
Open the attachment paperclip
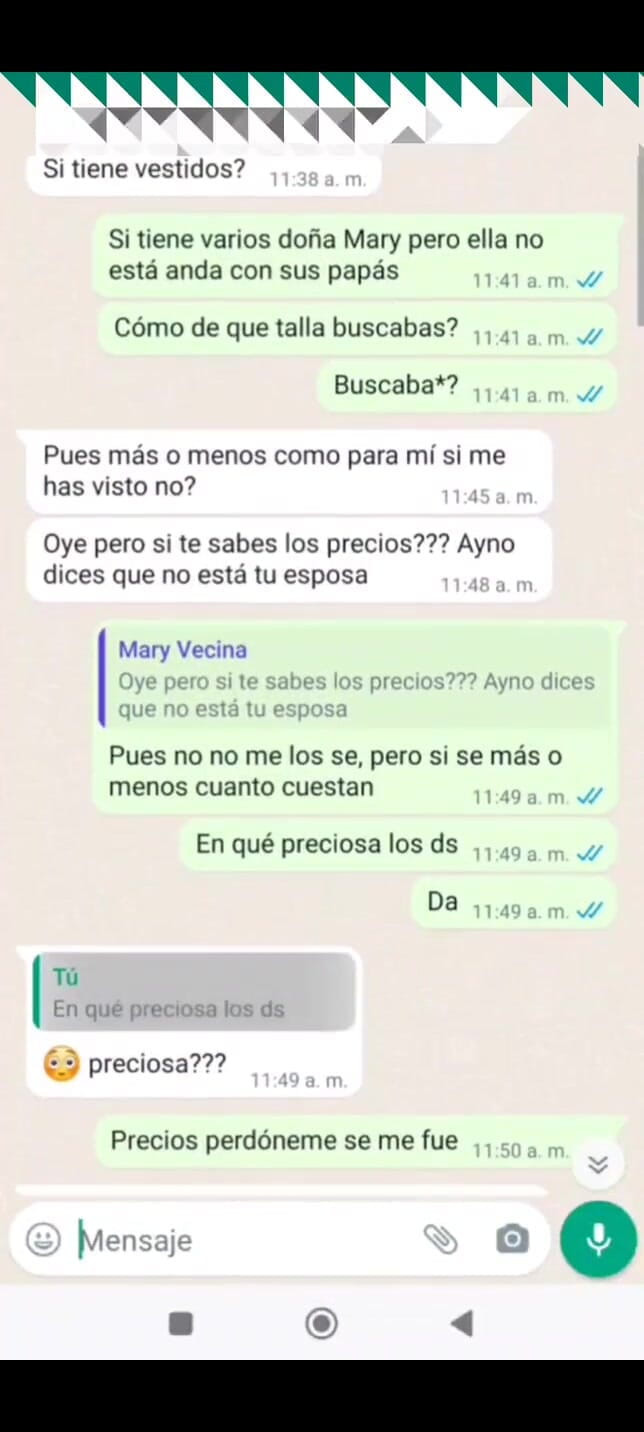(x=440, y=1240)
